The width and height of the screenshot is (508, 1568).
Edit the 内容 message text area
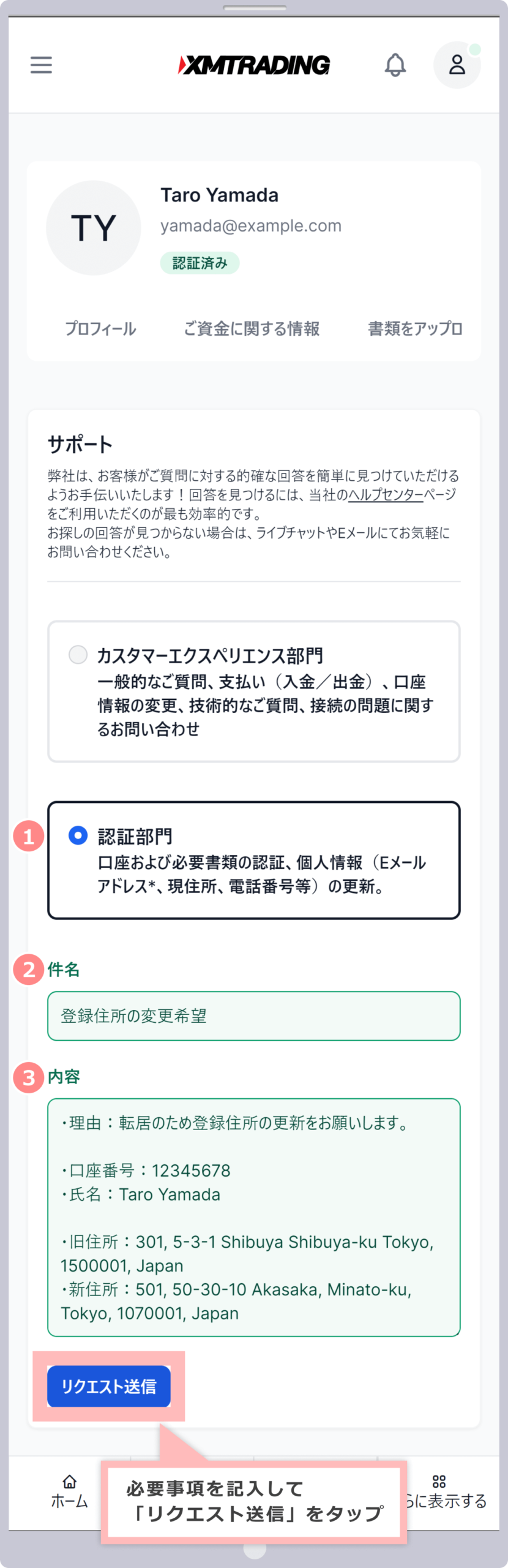253,1216
